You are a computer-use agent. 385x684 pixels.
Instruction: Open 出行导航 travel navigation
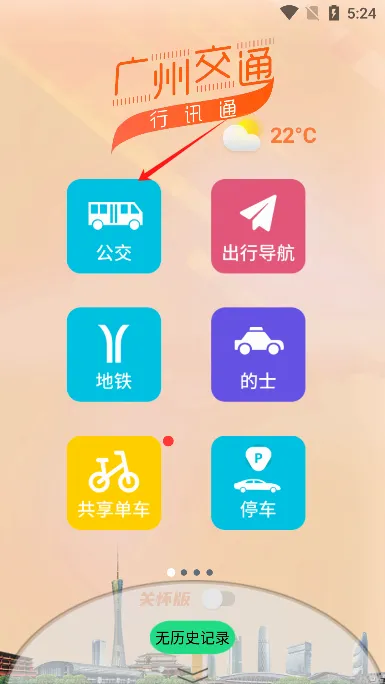258,226
